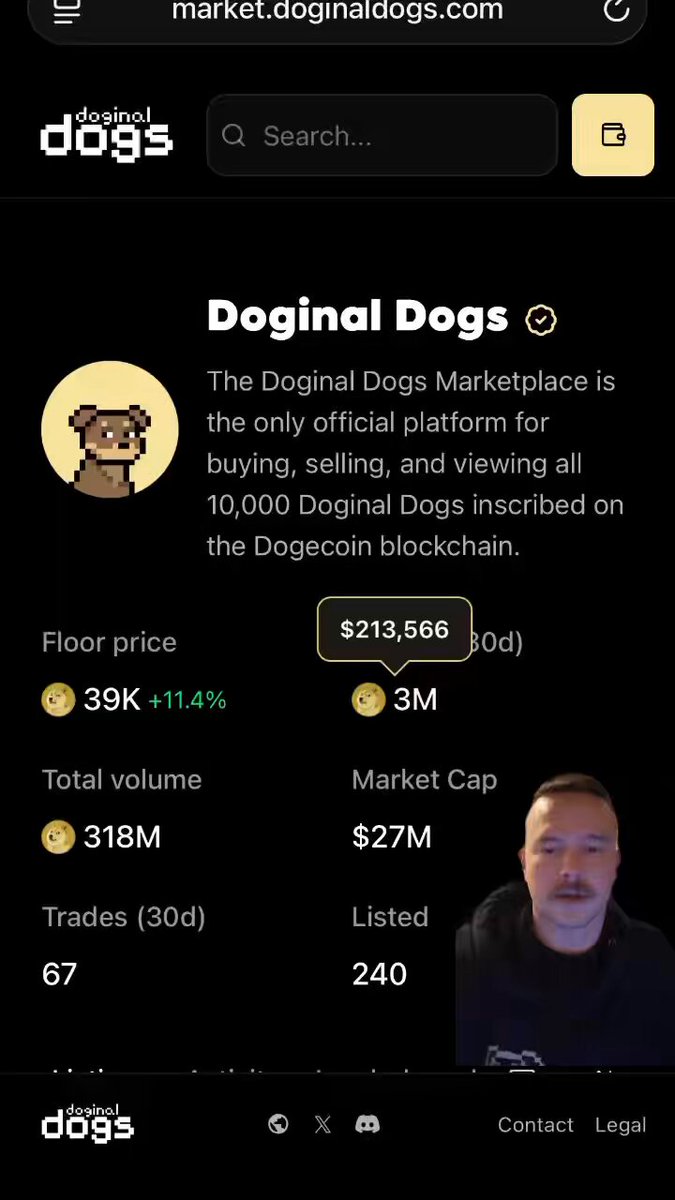675x1200 pixels.
Task: Open the Legal link
Action: (620, 1125)
